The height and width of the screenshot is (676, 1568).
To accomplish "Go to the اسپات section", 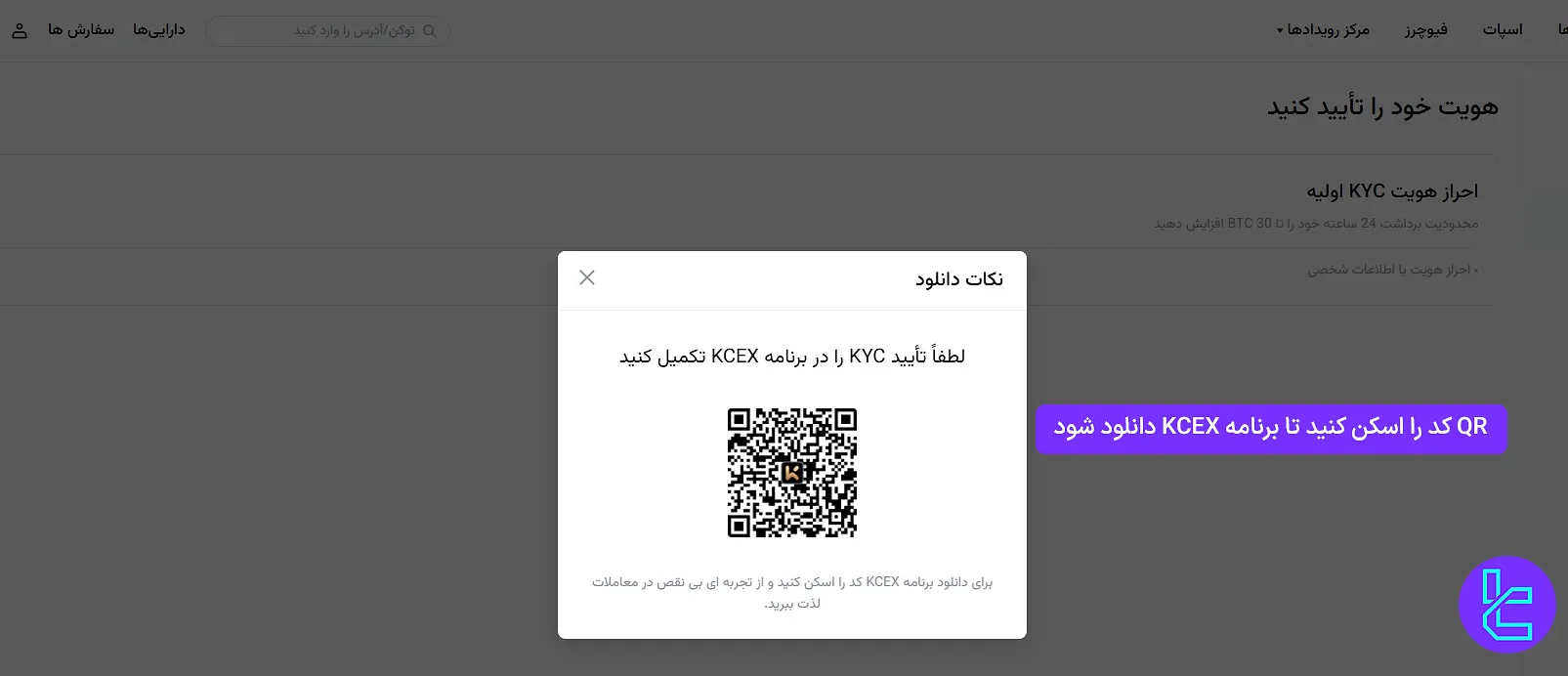I will point(1503,29).
